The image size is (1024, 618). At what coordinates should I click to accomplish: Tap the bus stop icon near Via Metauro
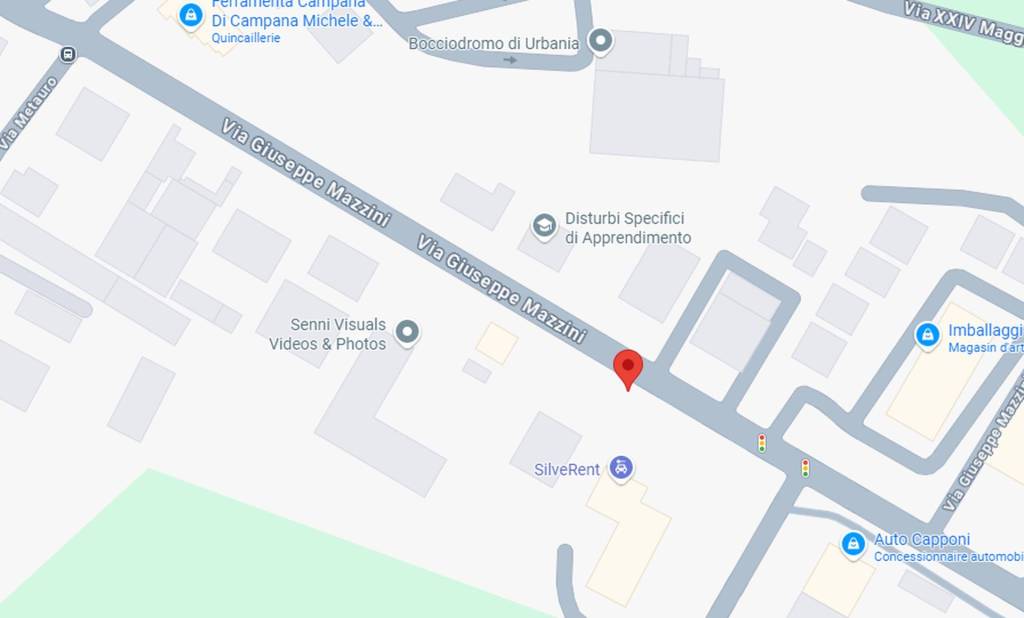coord(67,54)
